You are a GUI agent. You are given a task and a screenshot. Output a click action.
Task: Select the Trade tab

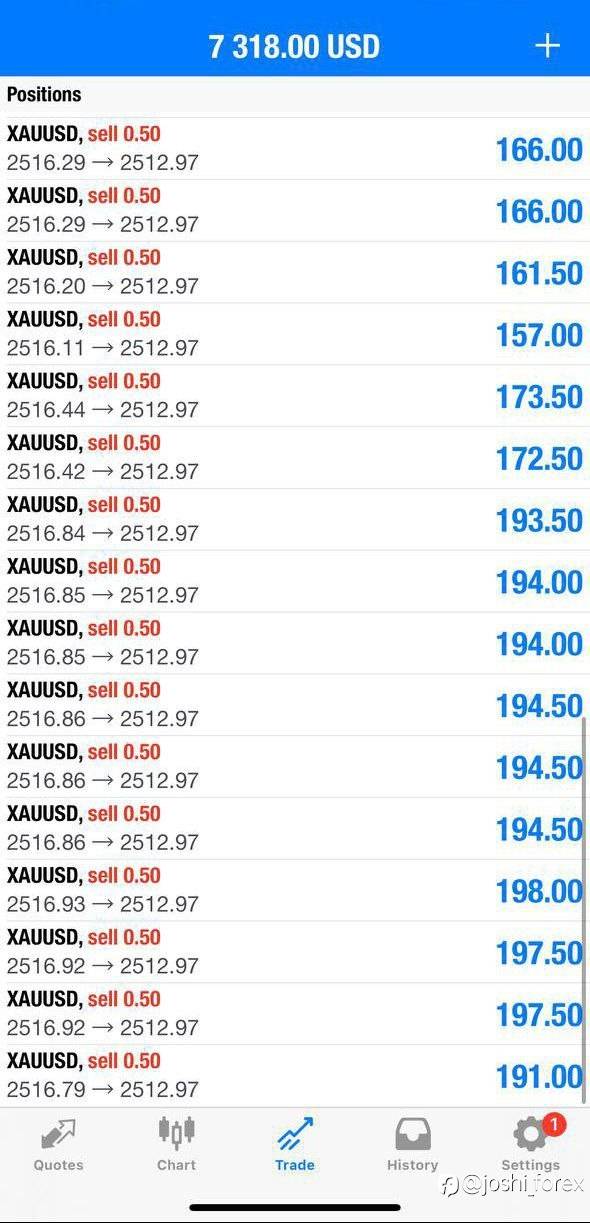[x=295, y=1145]
